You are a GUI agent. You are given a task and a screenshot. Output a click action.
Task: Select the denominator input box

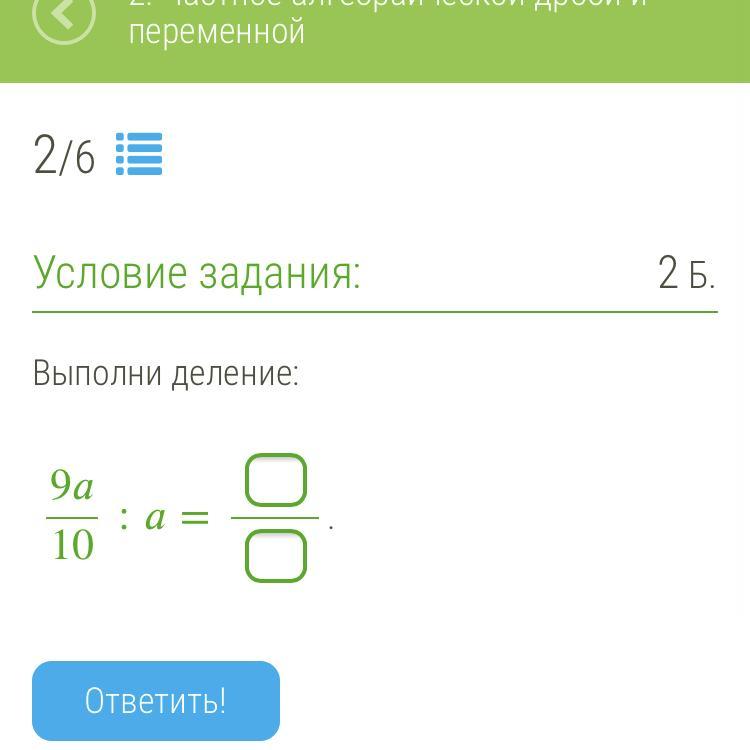[x=276, y=557]
